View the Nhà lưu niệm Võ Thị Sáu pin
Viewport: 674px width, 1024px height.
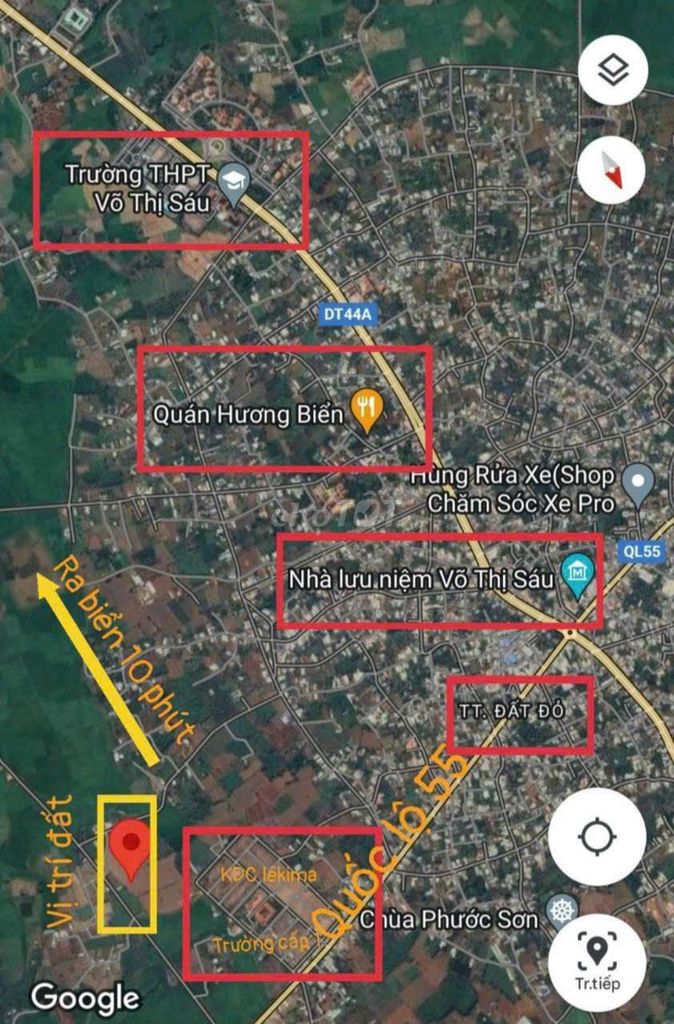[x=578, y=575]
